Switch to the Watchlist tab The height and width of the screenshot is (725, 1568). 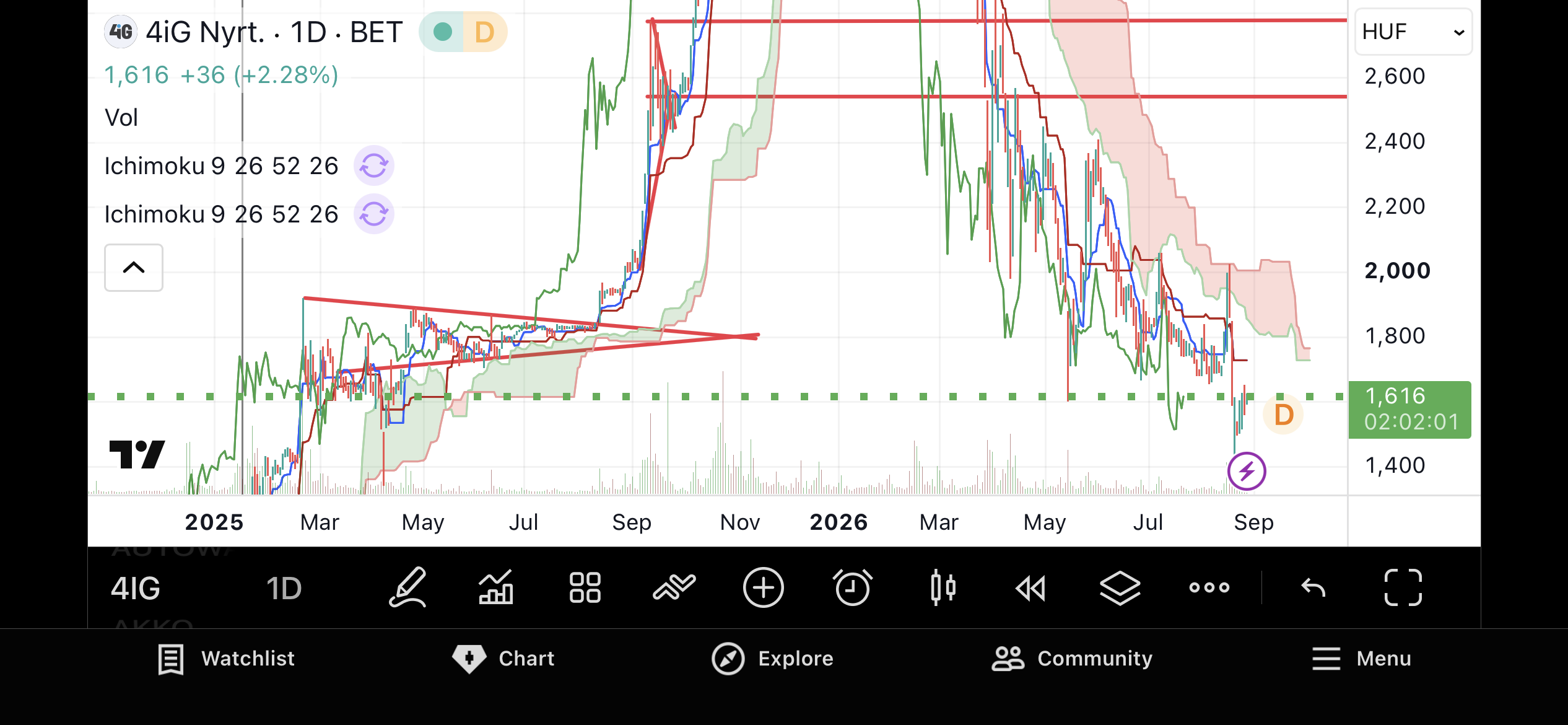click(x=227, y=659)
